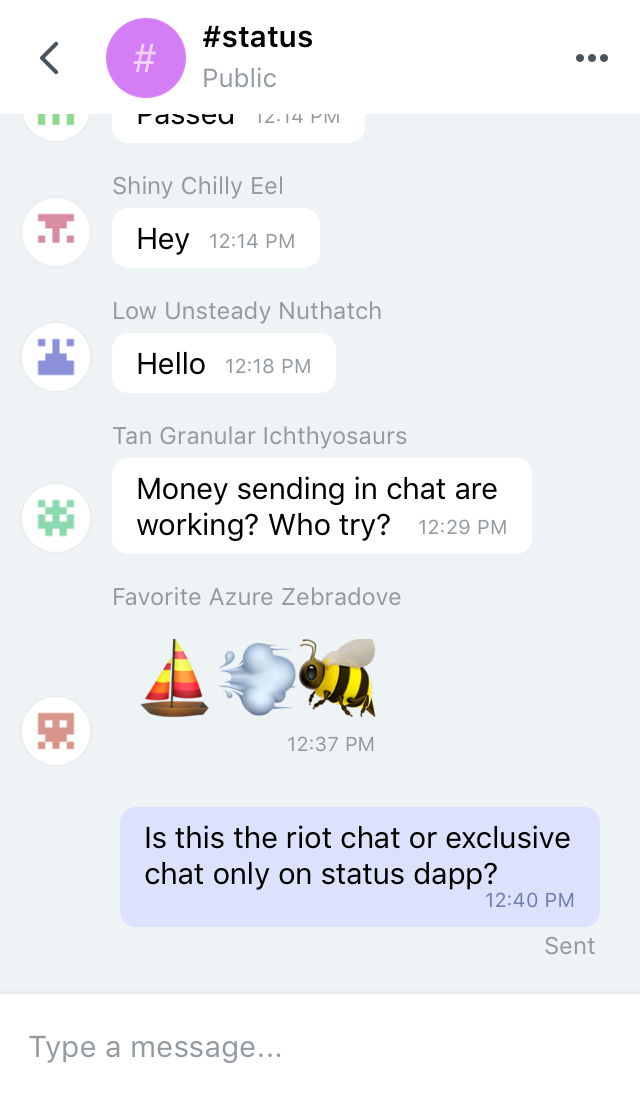This screenshot has width=640, height=1098.
Task: Open Tan Granular Ichthyosaurs' avatar
Action: [x=56, y=518]
